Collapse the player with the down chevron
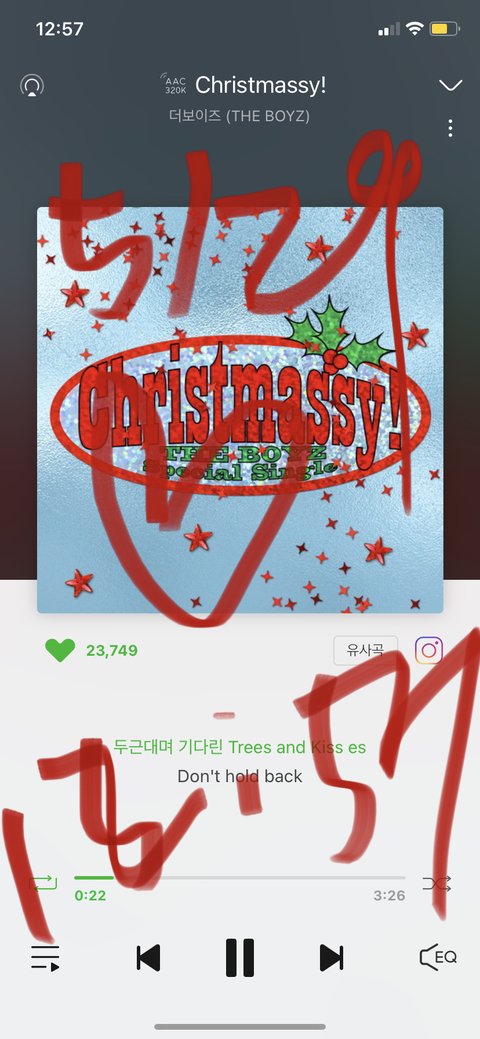 (451, 85)
